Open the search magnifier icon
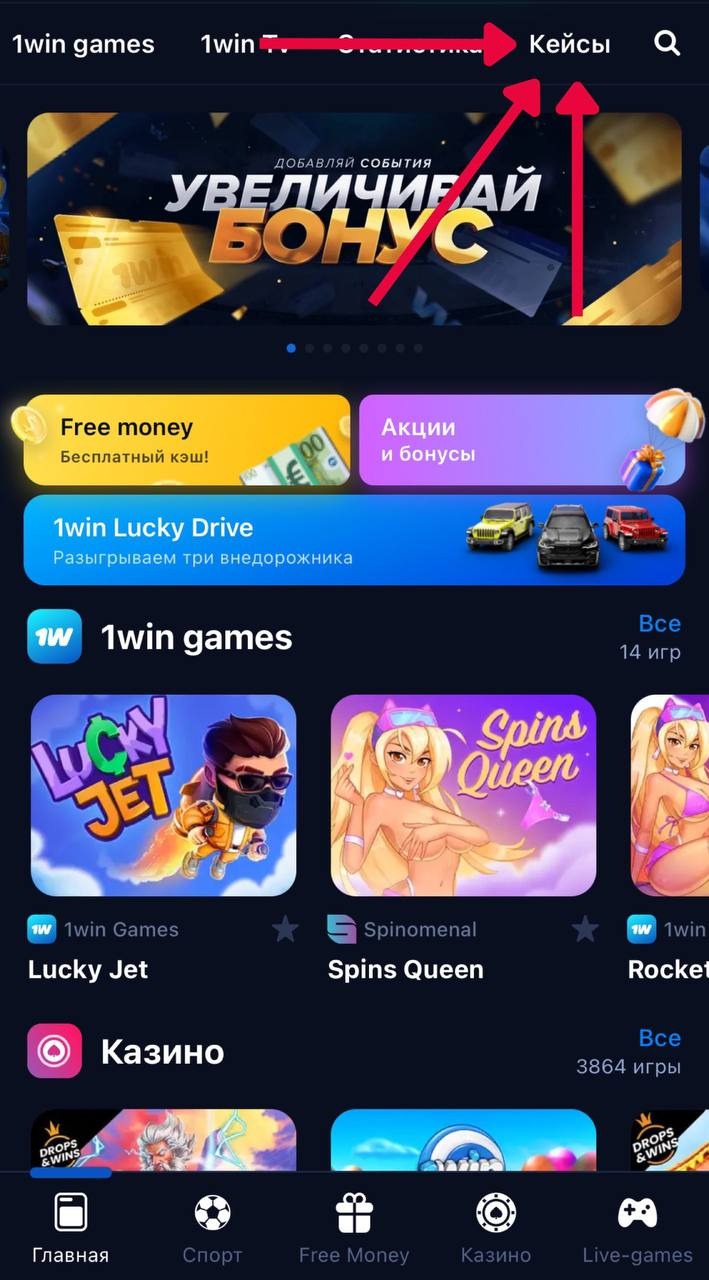 click(666, 44)
